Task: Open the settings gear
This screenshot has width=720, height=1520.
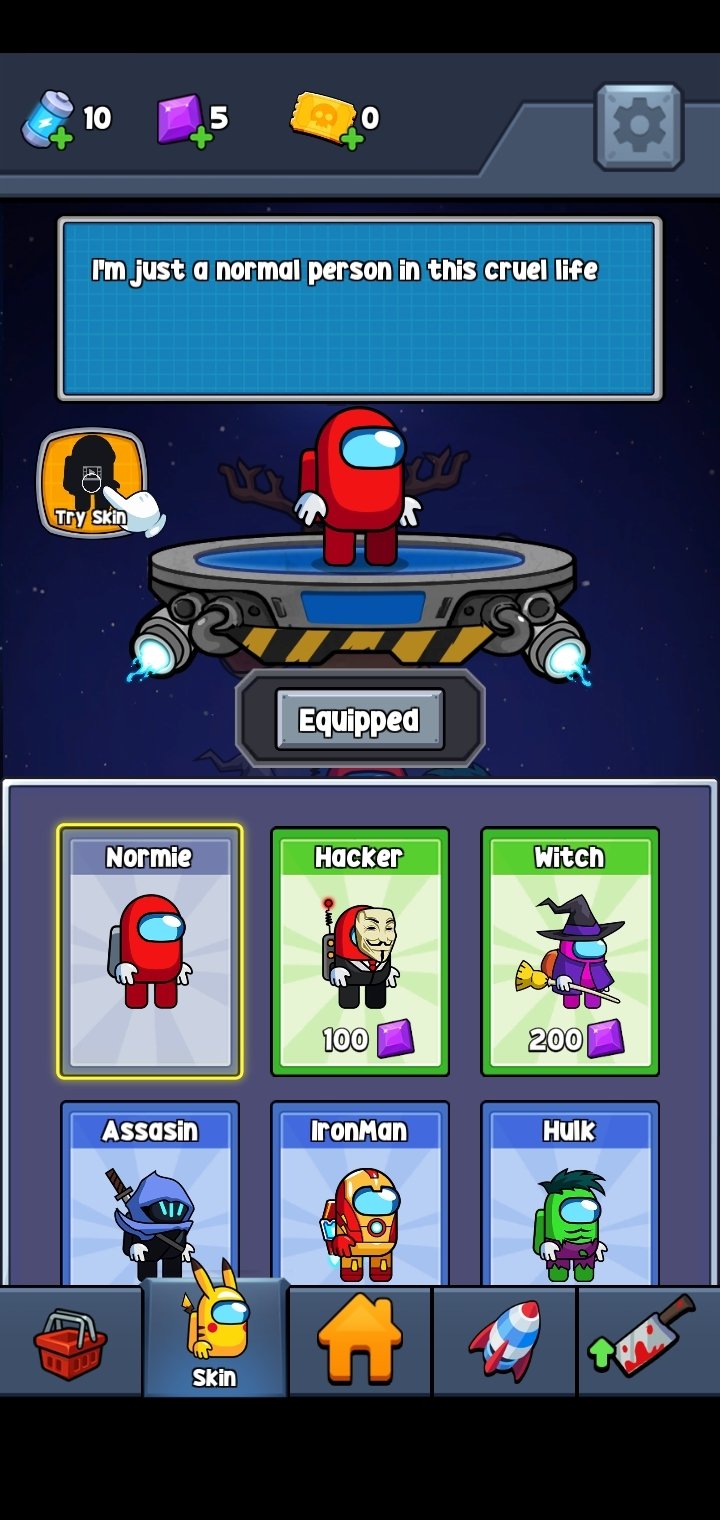Action: point(639,126)
